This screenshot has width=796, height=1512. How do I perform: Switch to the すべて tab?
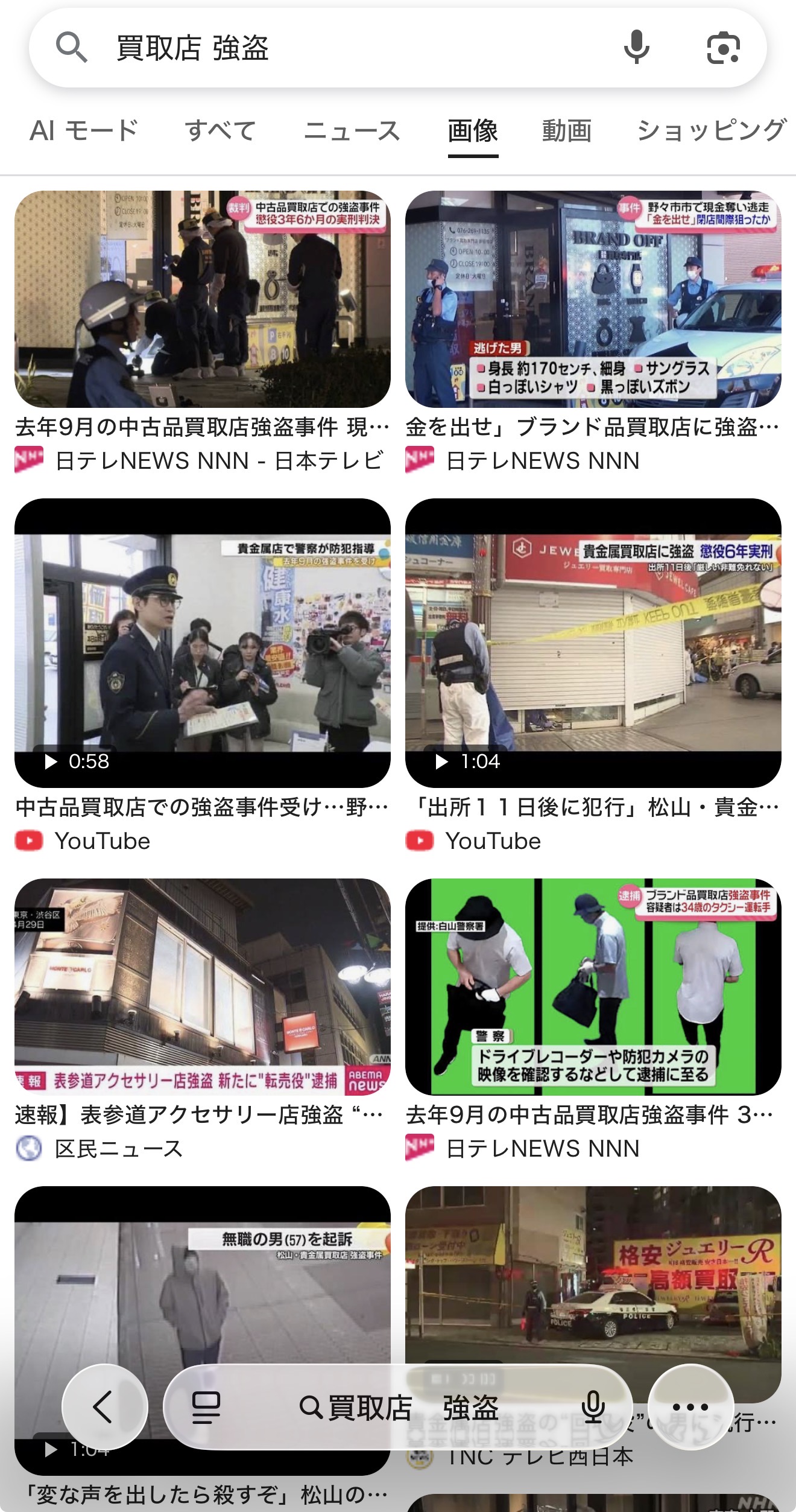(x=220, y=130)
